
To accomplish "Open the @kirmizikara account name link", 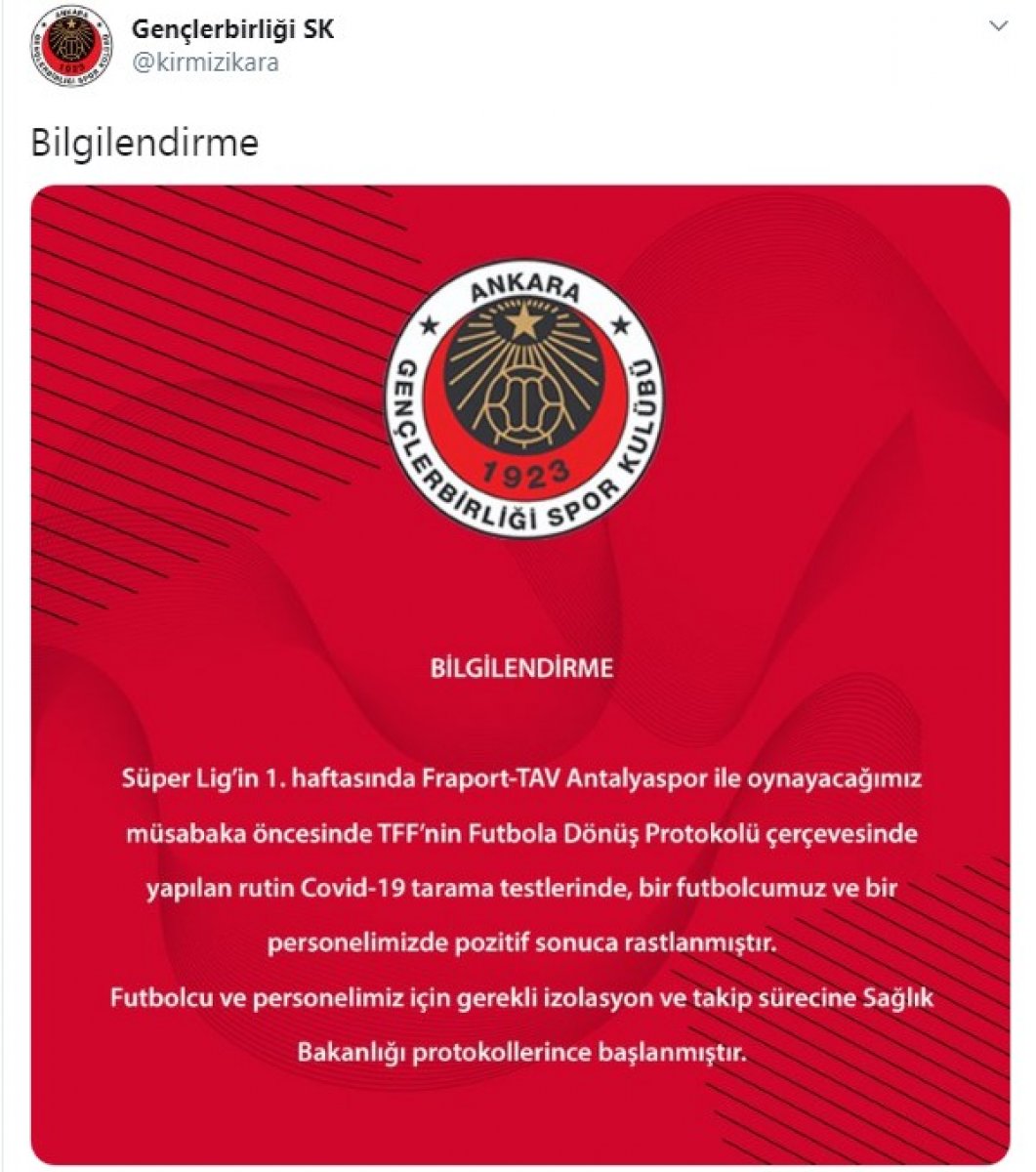I will (205, 63).
